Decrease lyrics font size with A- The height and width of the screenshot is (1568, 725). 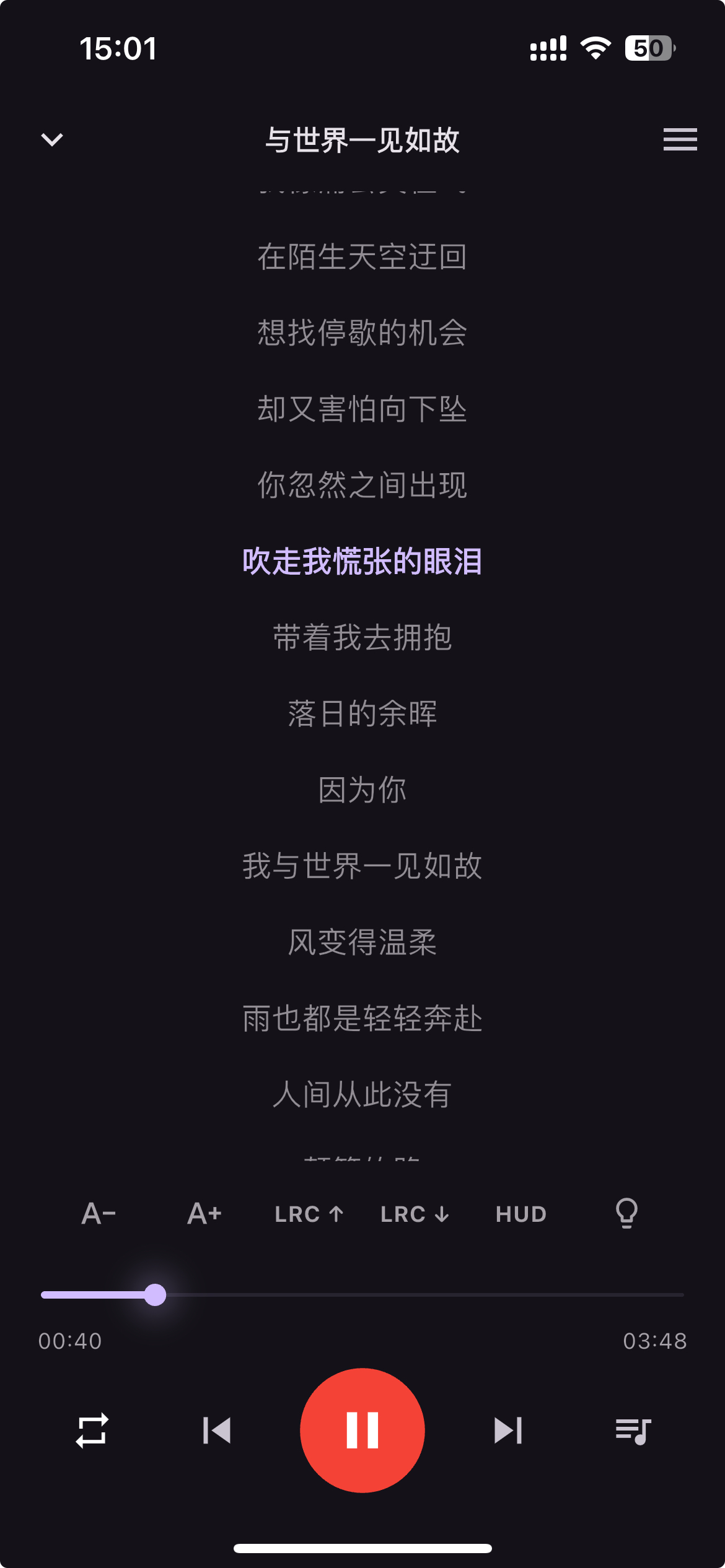[99, 1214]
